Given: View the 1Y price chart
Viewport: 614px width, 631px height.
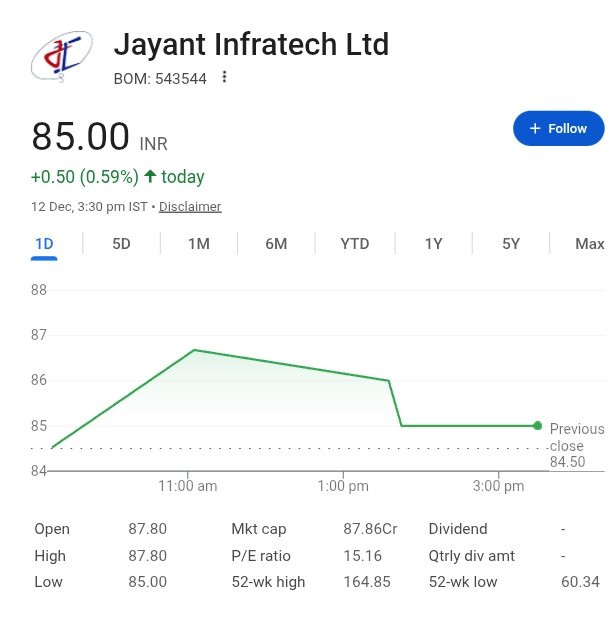Looking at the screenshot, I should (434, 244).
